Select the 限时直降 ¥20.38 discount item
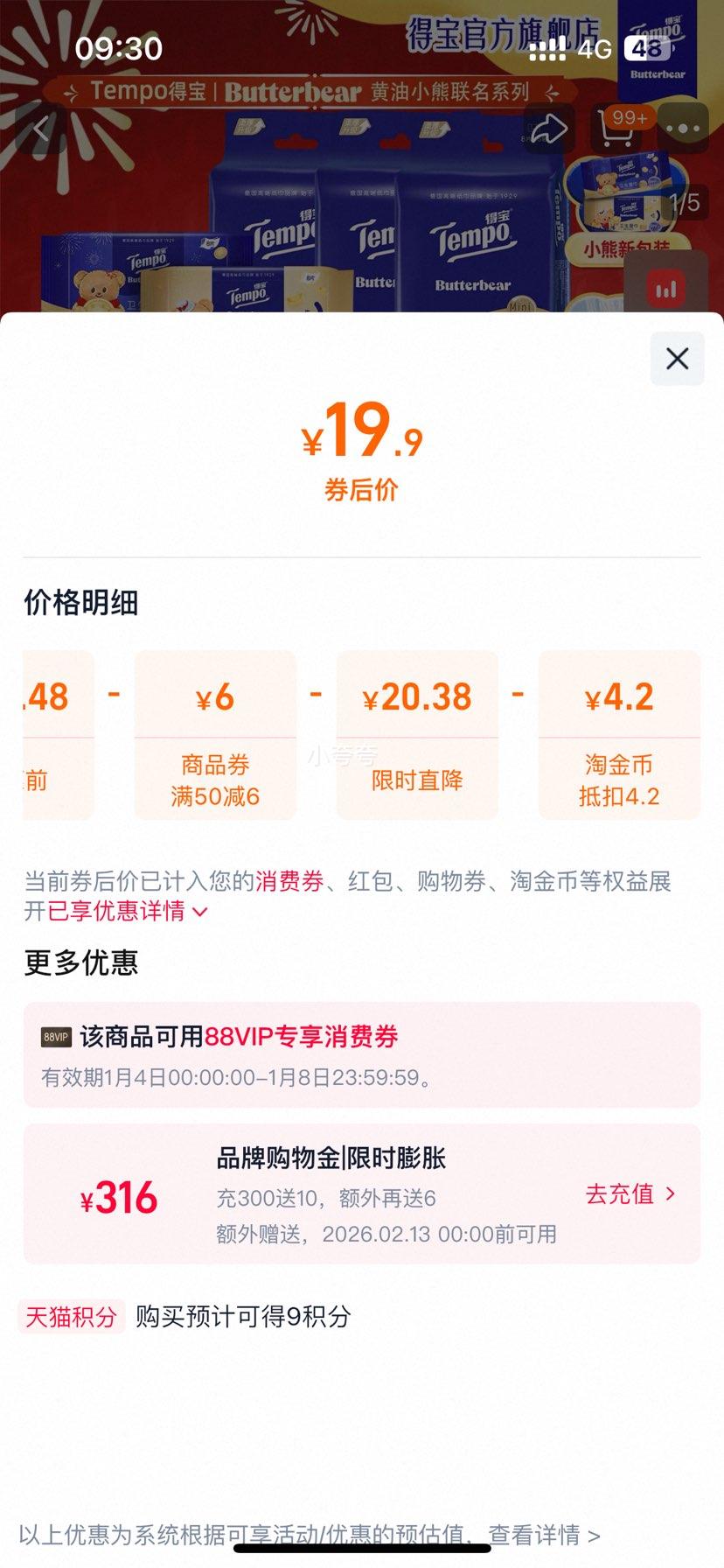This screenshot has height=1568, width=724. (x=417, y=735)
